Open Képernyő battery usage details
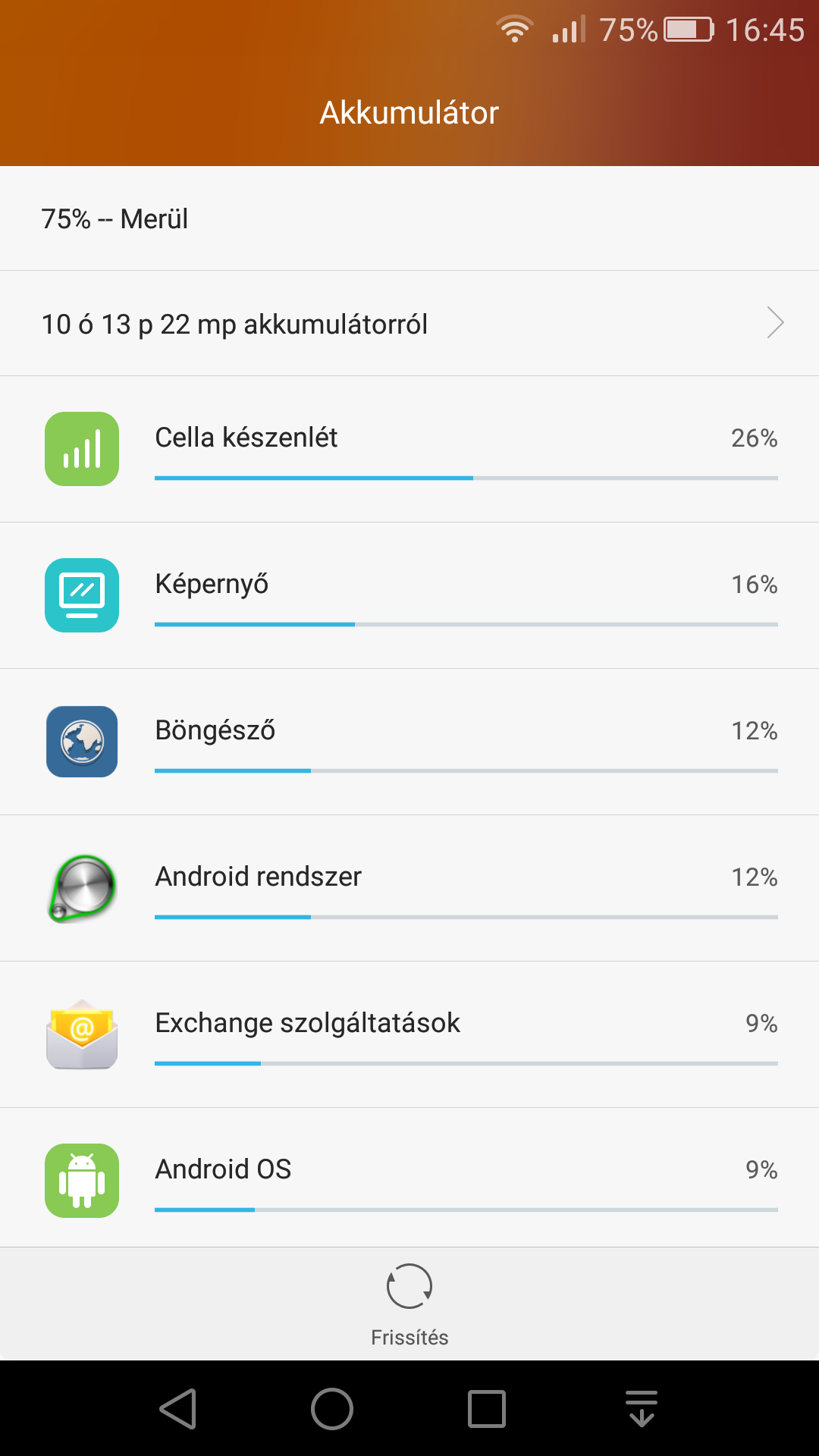The width and height of the screenshot is (819, 1456). tap(409, 595)
